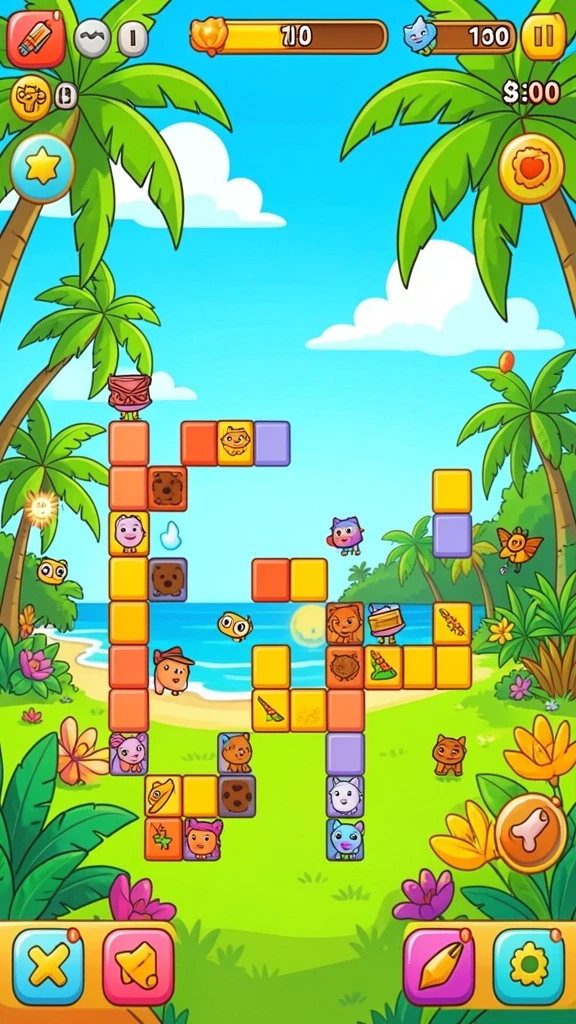Tap the blue X button

point(48,967)
